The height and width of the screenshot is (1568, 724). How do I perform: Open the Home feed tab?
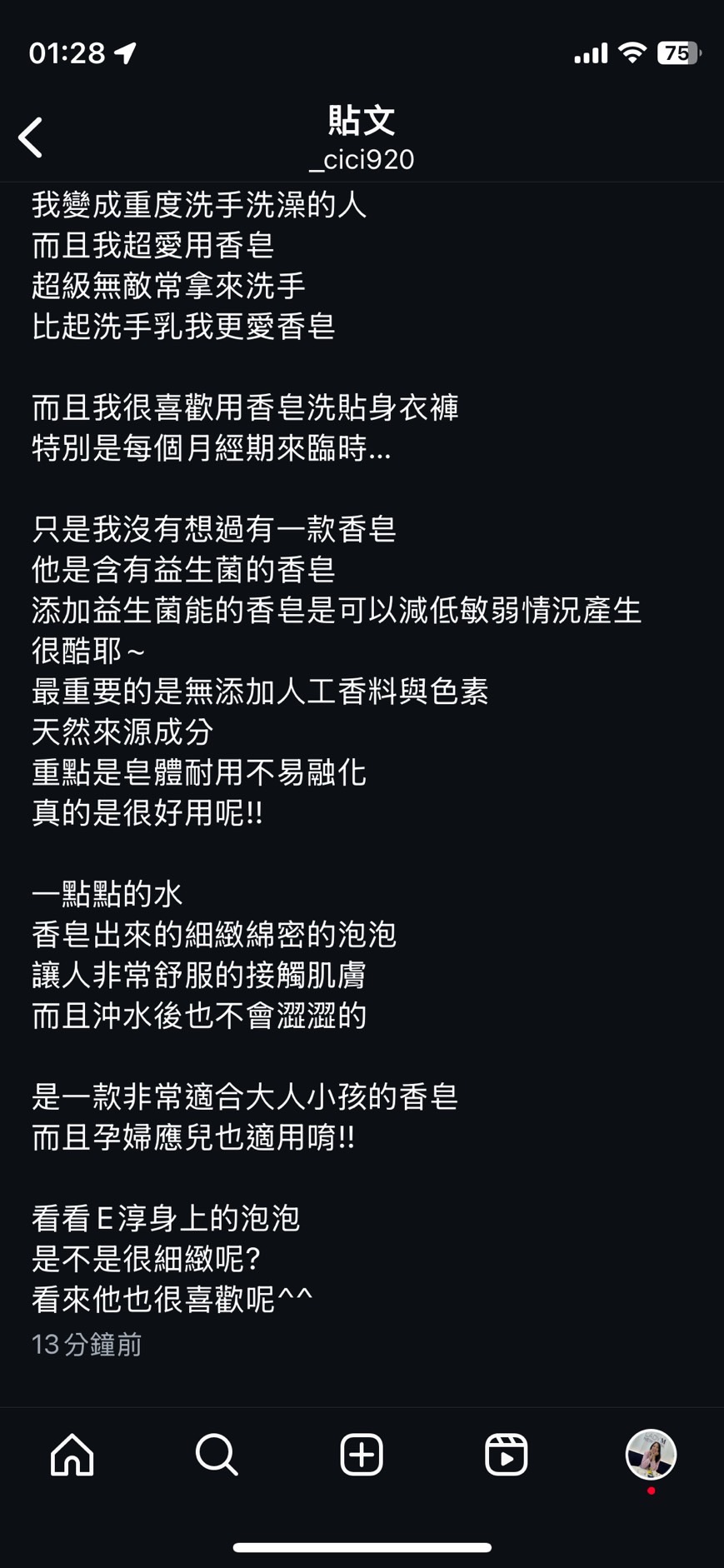click(72, 1455)
